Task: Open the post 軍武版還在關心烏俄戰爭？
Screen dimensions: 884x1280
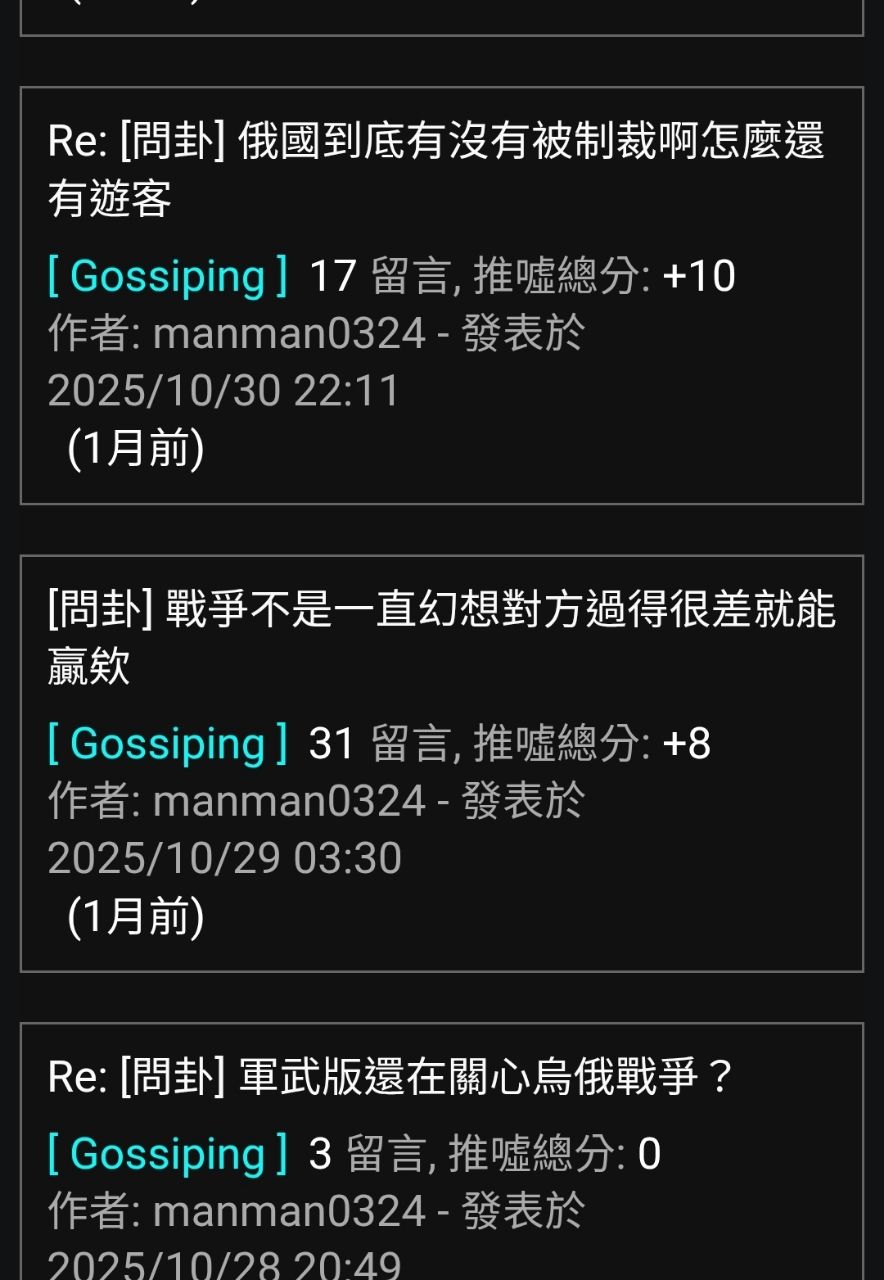Action: [392, 1077]
